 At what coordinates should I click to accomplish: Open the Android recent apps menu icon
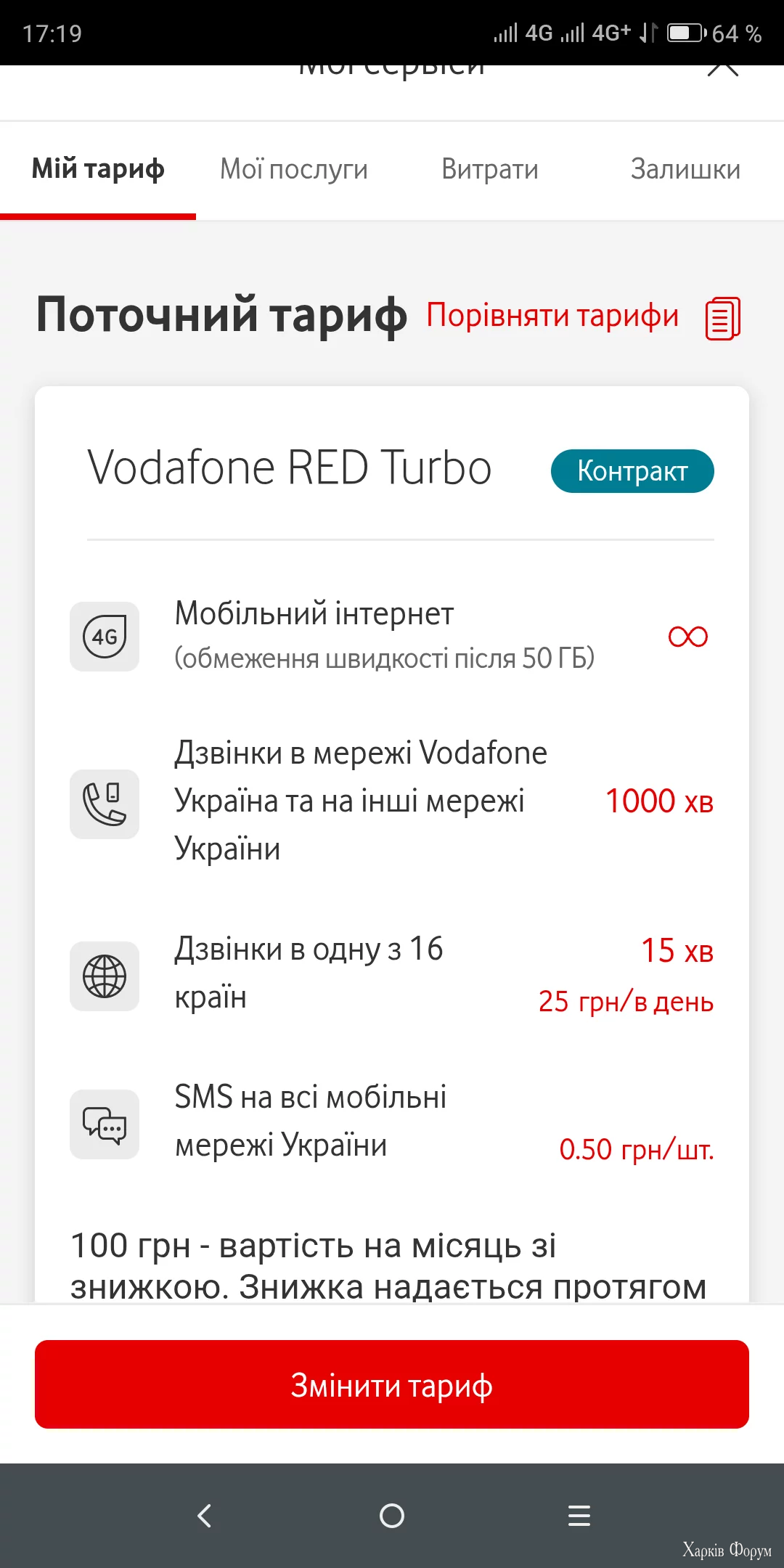pyautogui.click(x=579, y=1516)
